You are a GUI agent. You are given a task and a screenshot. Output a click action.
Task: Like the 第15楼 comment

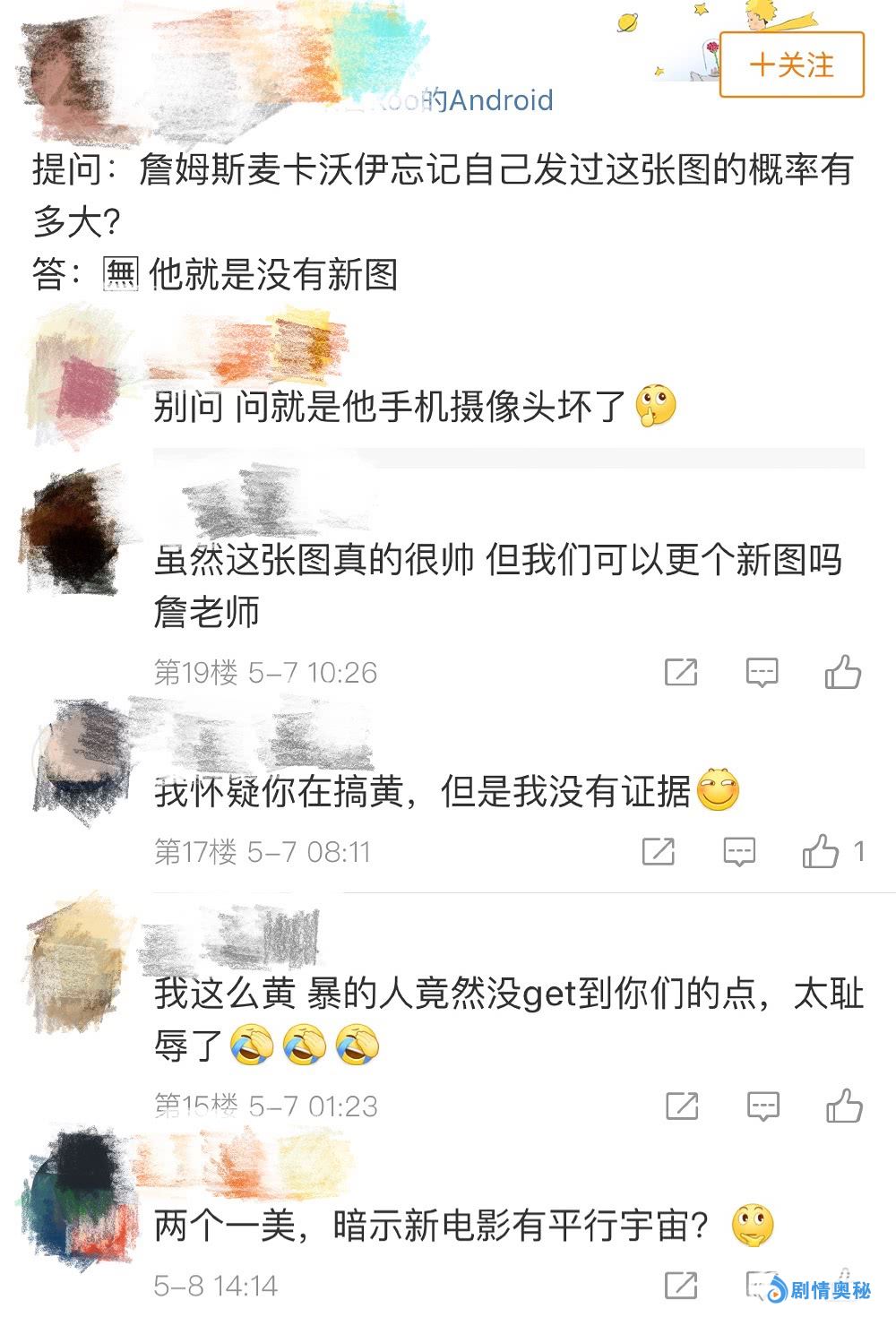843,1106
